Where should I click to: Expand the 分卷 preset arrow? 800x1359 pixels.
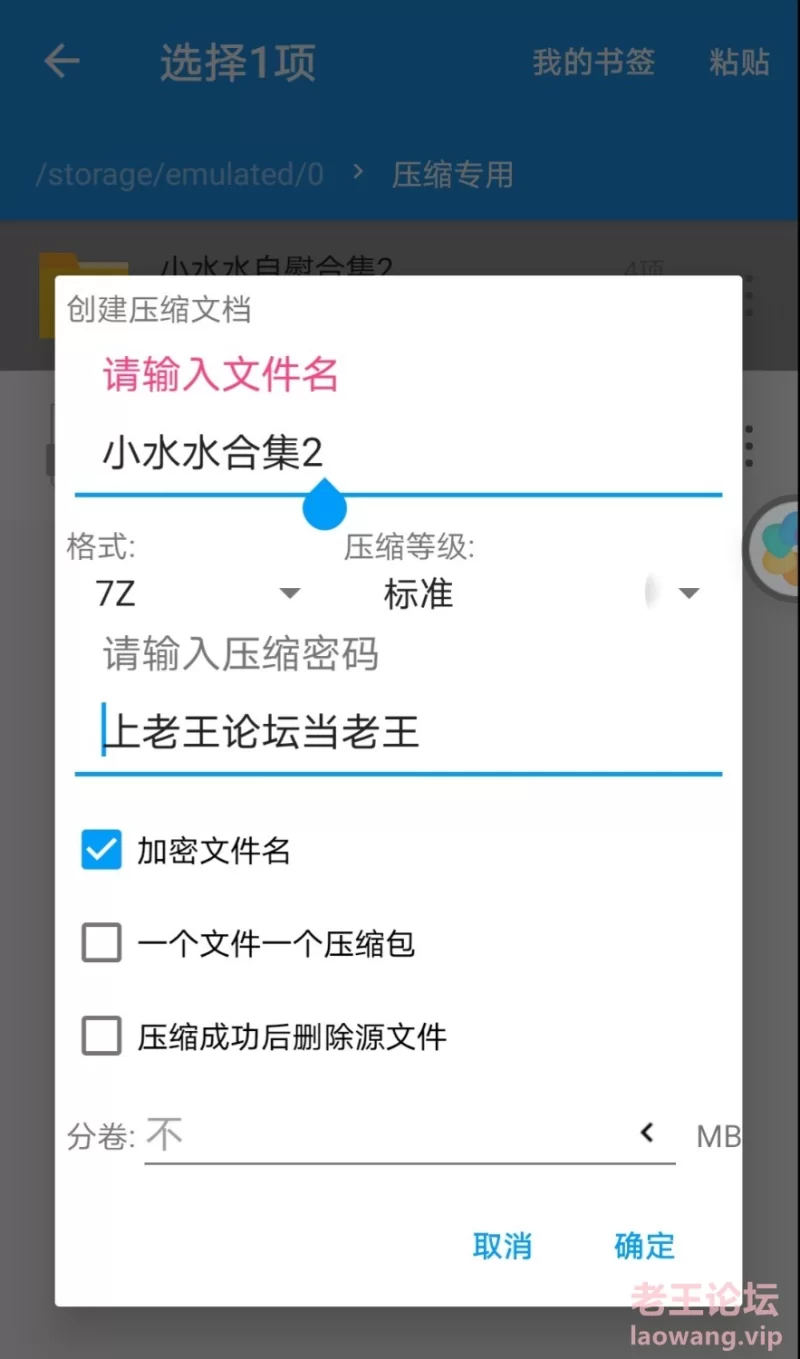coord(648,1133)
